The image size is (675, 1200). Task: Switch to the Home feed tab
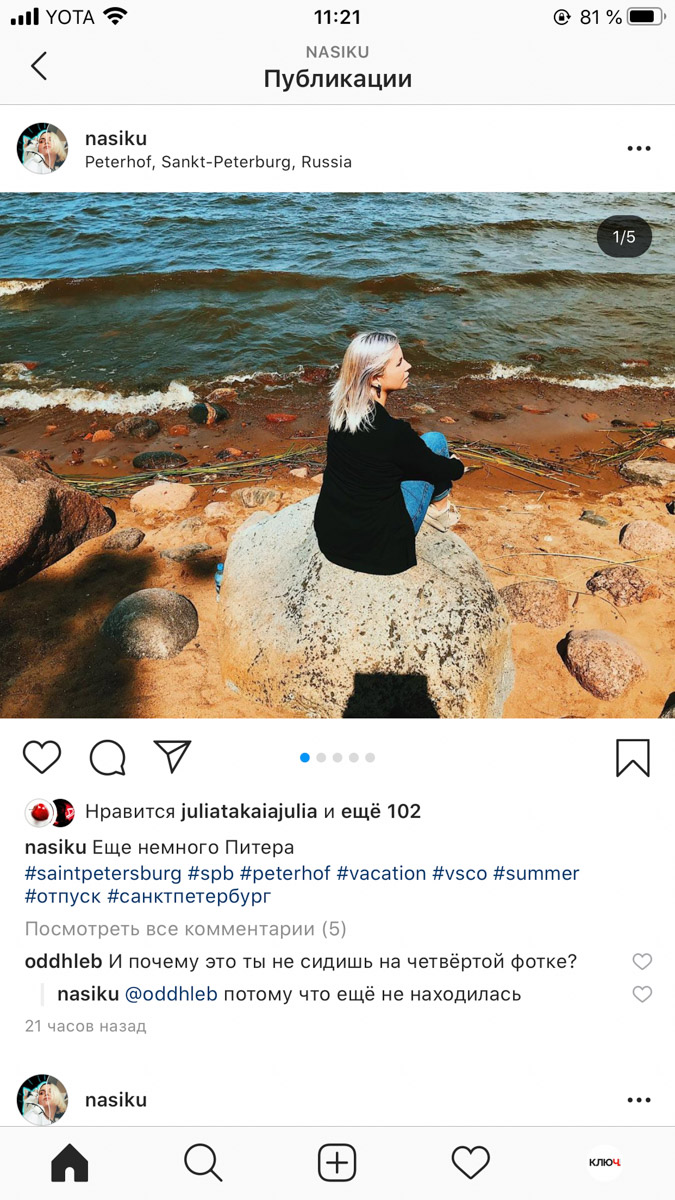(x=69, y=1163)
